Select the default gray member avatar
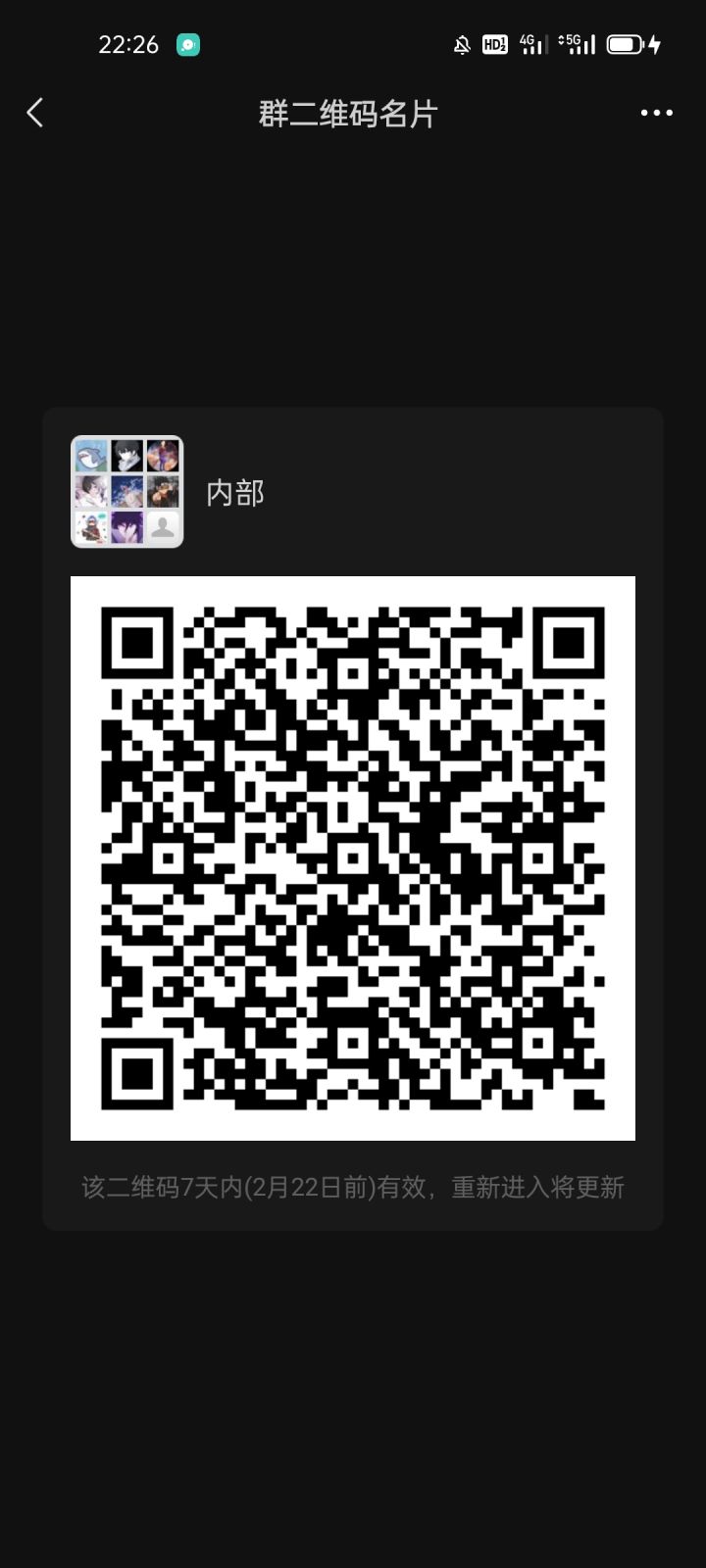This screenshot has height=1568, width=706. click(162, 526)
